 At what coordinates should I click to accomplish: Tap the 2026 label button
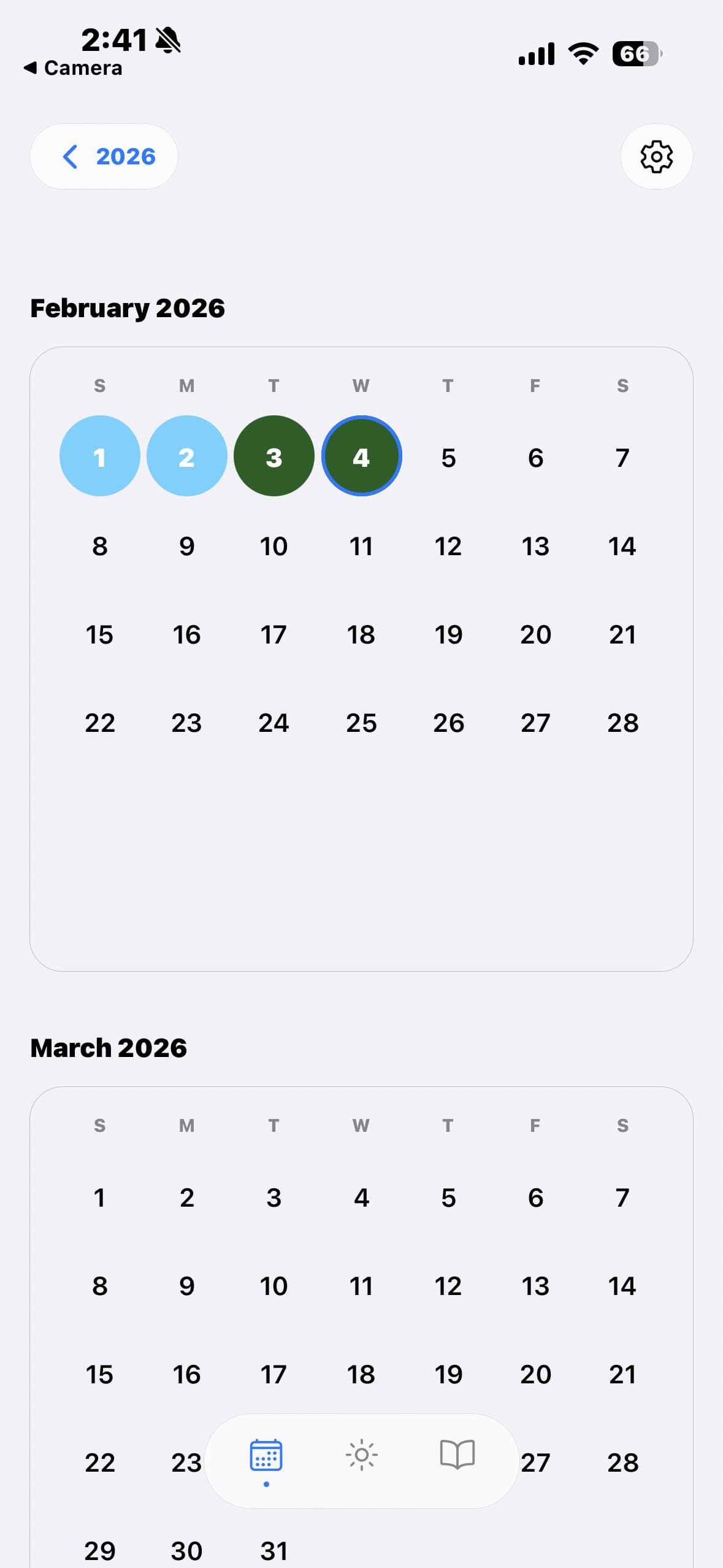[x=124, y=156]
